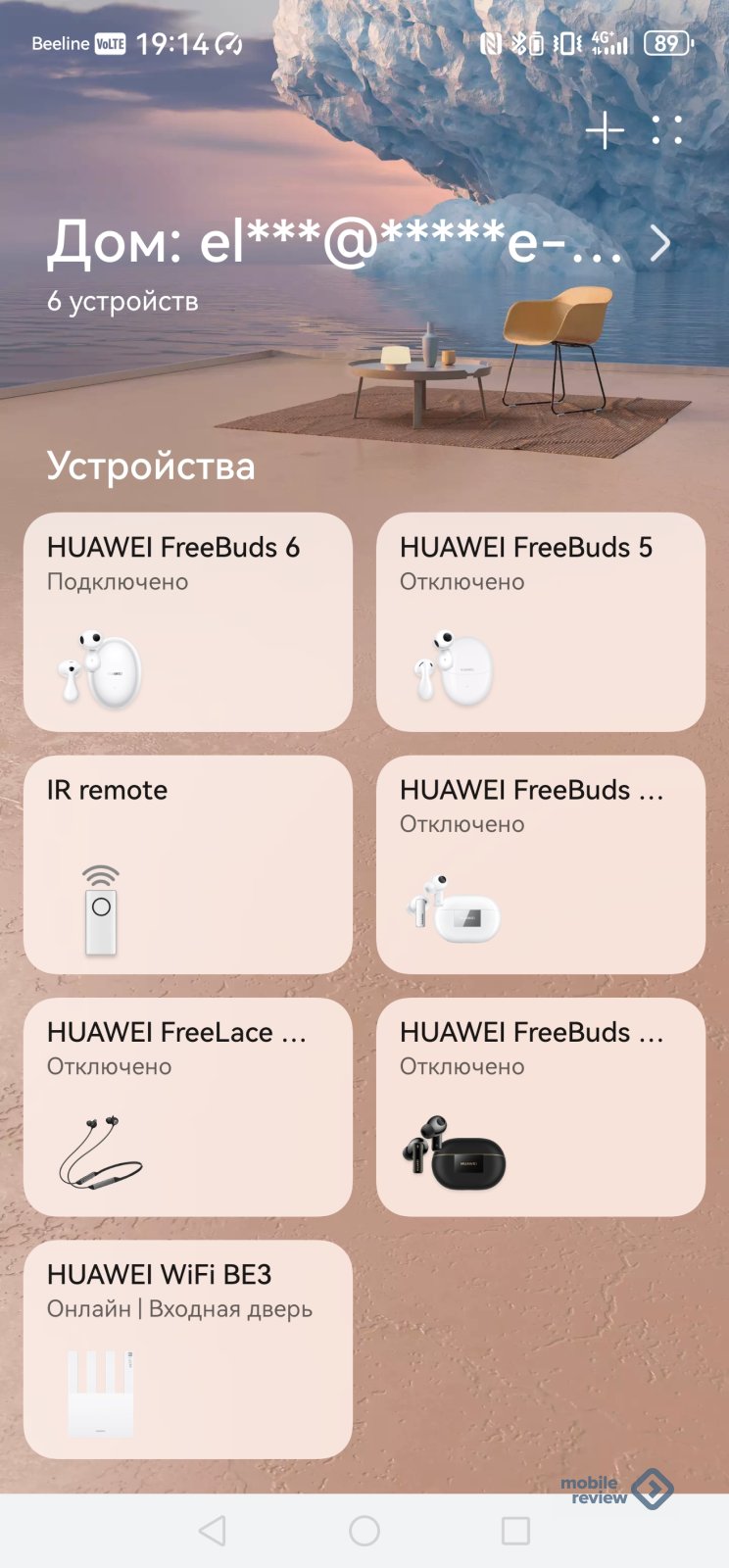Image resolution: width=729 pixels, height=1568 pixels.
Task: Open the four-dot more options menu
Action: tap(667, 130)
